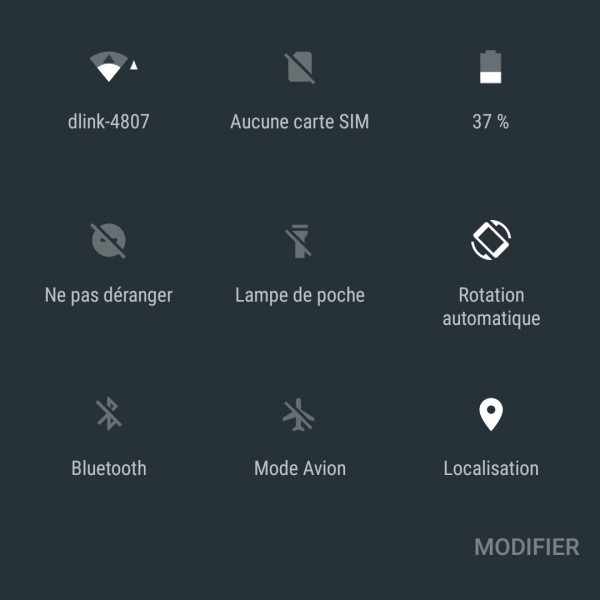Enable Ne pas déranger
This screenshot has width=600, height=600.
coord(109,241)
